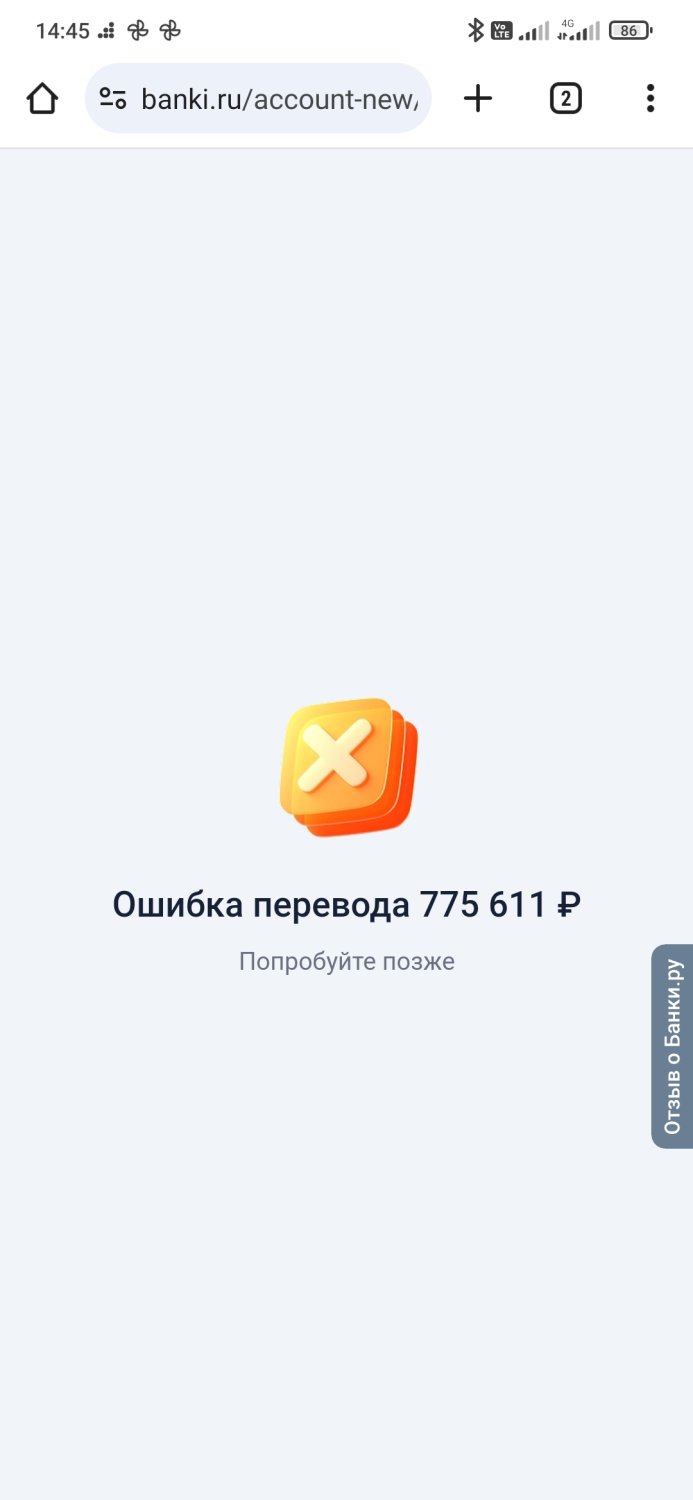Open site info icon in address bar

click(x=113, y=98)
